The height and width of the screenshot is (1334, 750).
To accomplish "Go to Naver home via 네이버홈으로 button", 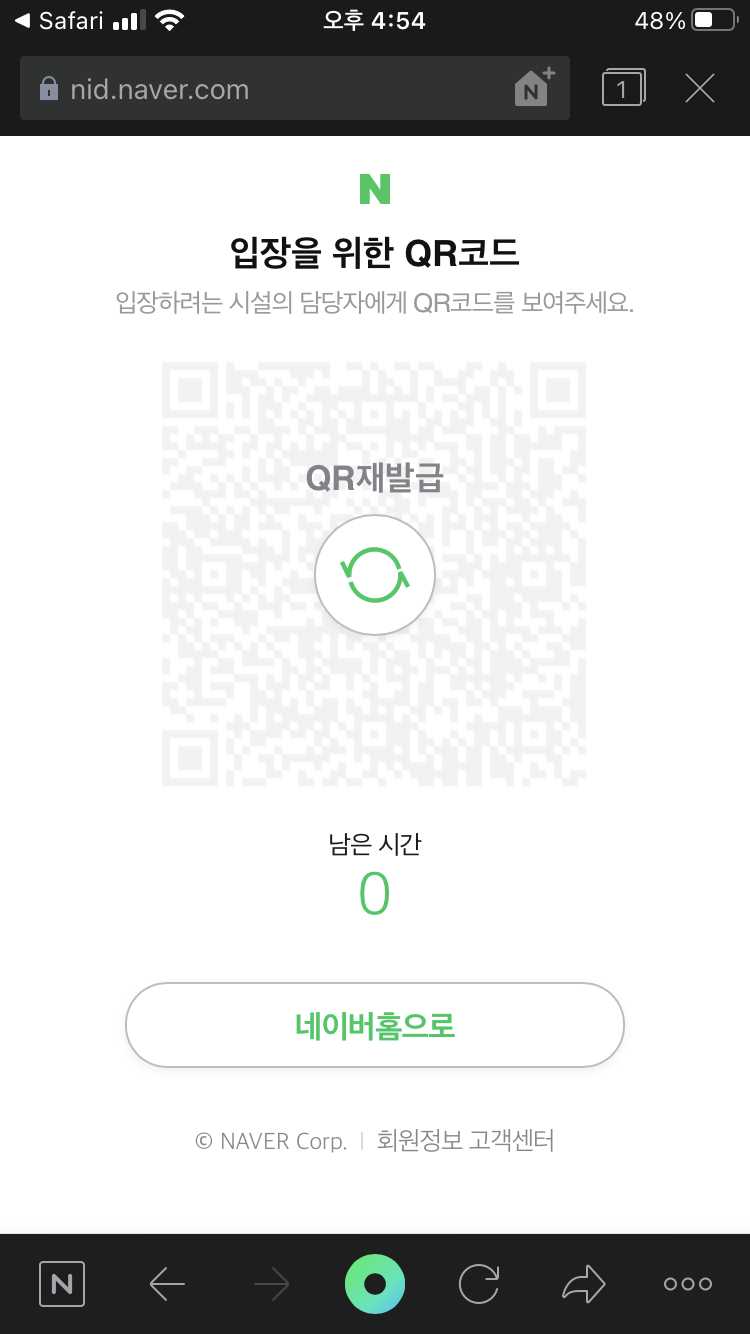I will [375, 1025].
